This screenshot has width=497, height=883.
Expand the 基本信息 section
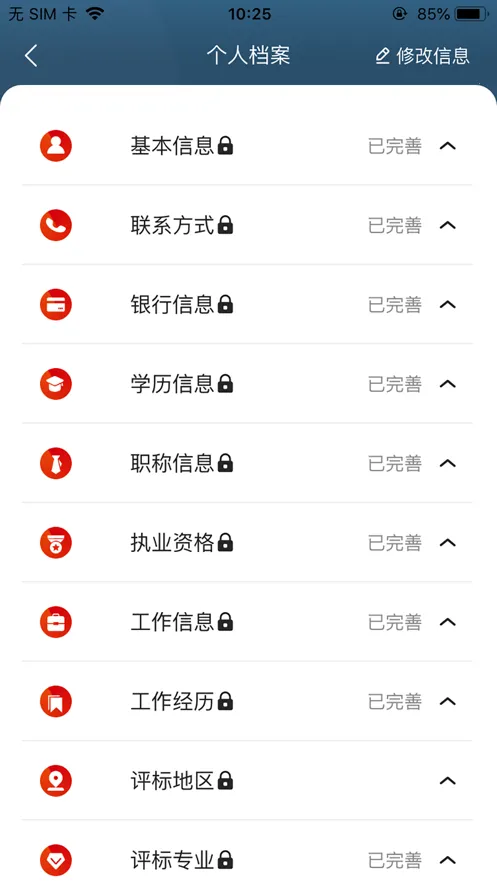247,146
